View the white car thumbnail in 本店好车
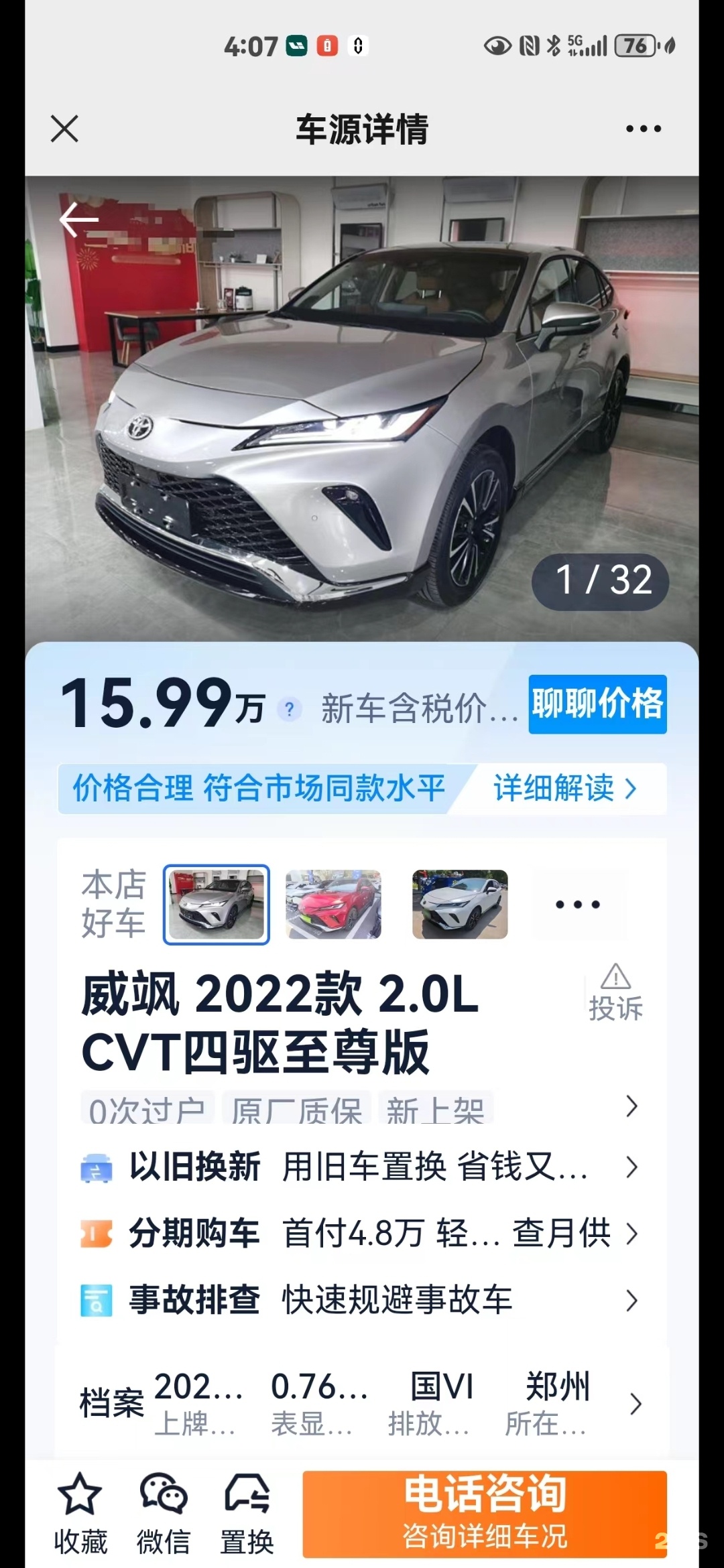This screenshot has height=1568, width=724. point(460,905)
